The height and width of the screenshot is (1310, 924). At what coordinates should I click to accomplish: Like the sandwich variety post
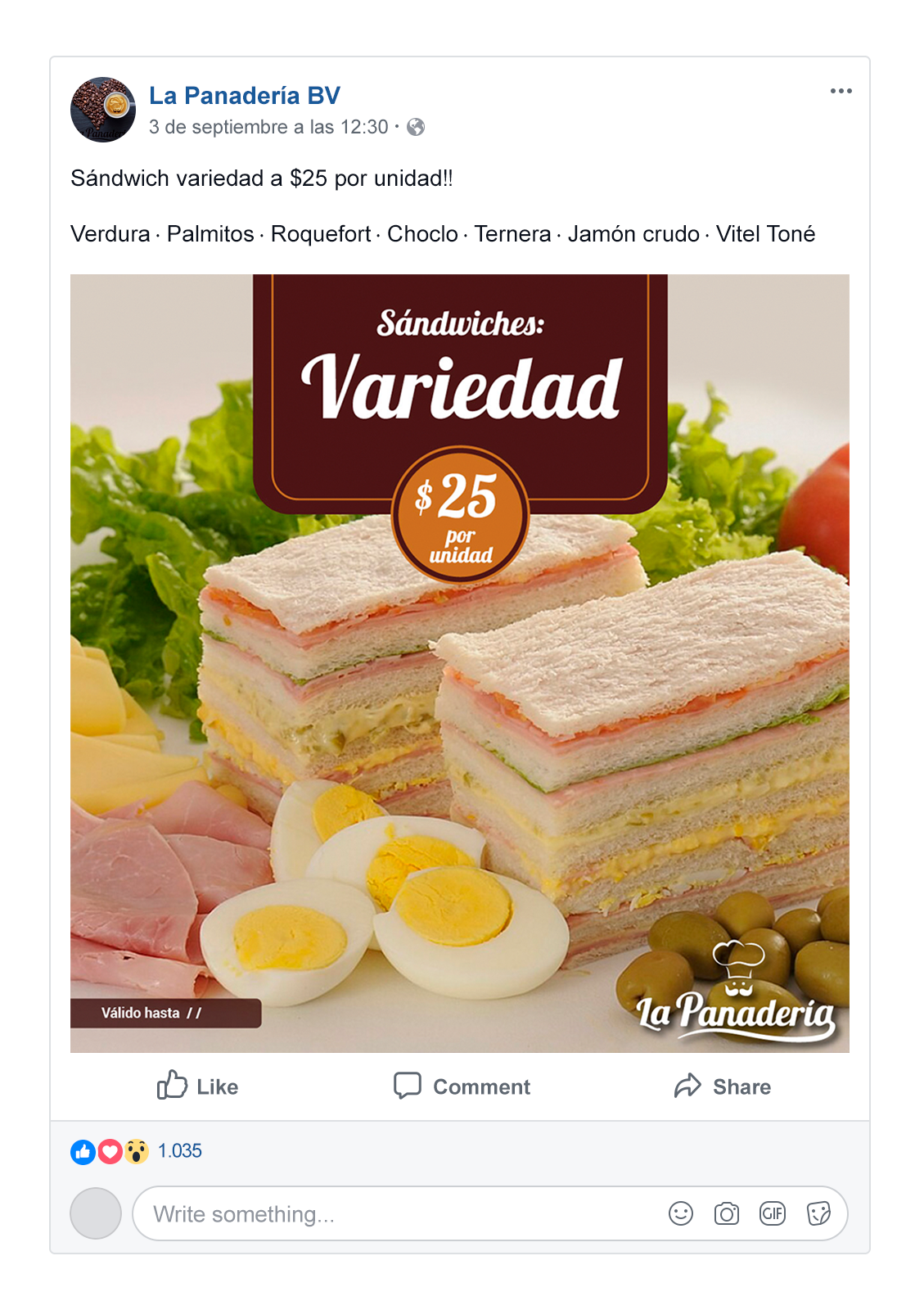point(197,1086)
